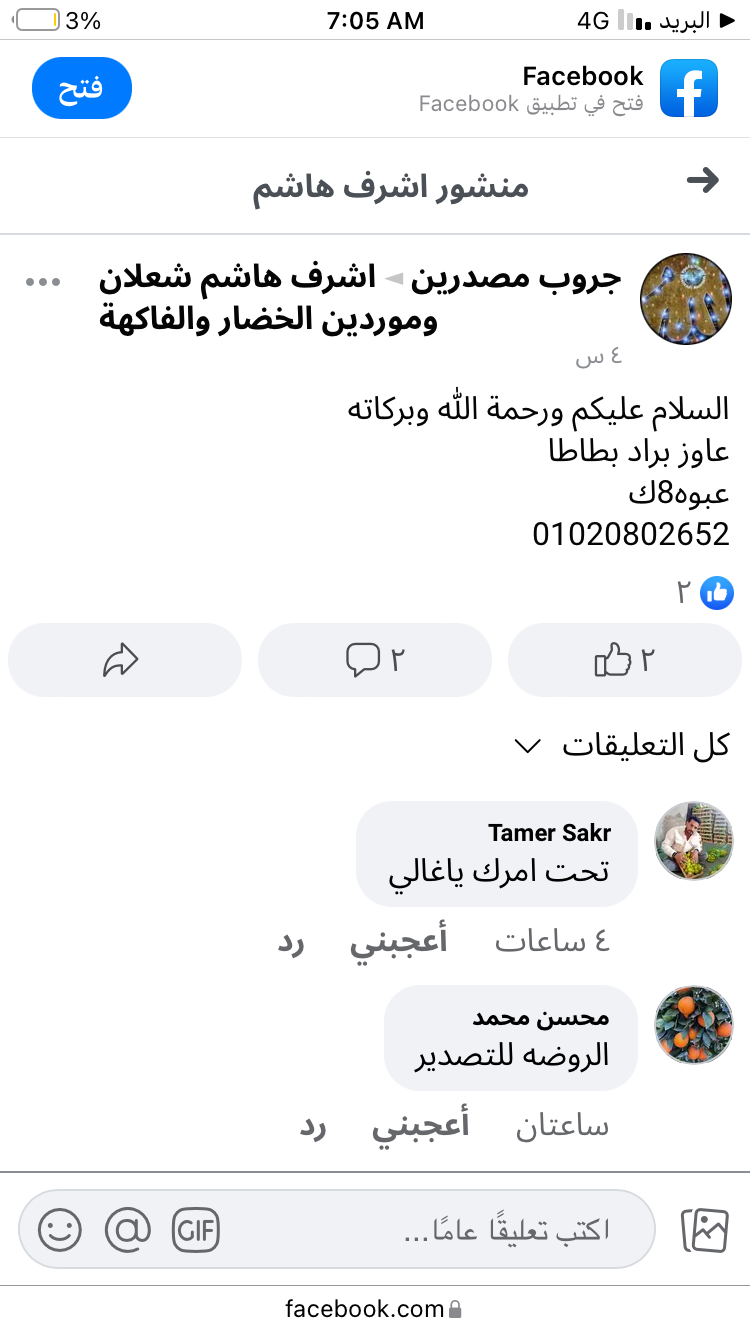Share the post using the arrow button

tap(122, 660)
